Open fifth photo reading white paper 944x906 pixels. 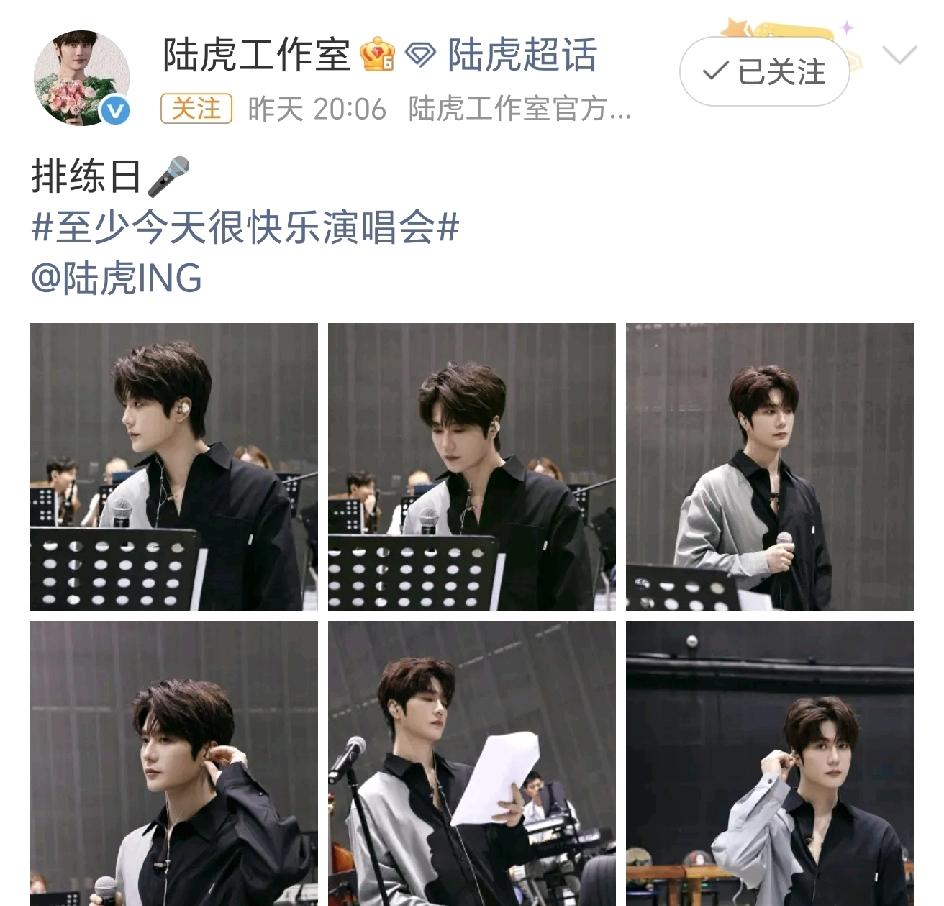click(x=472, y=763)
